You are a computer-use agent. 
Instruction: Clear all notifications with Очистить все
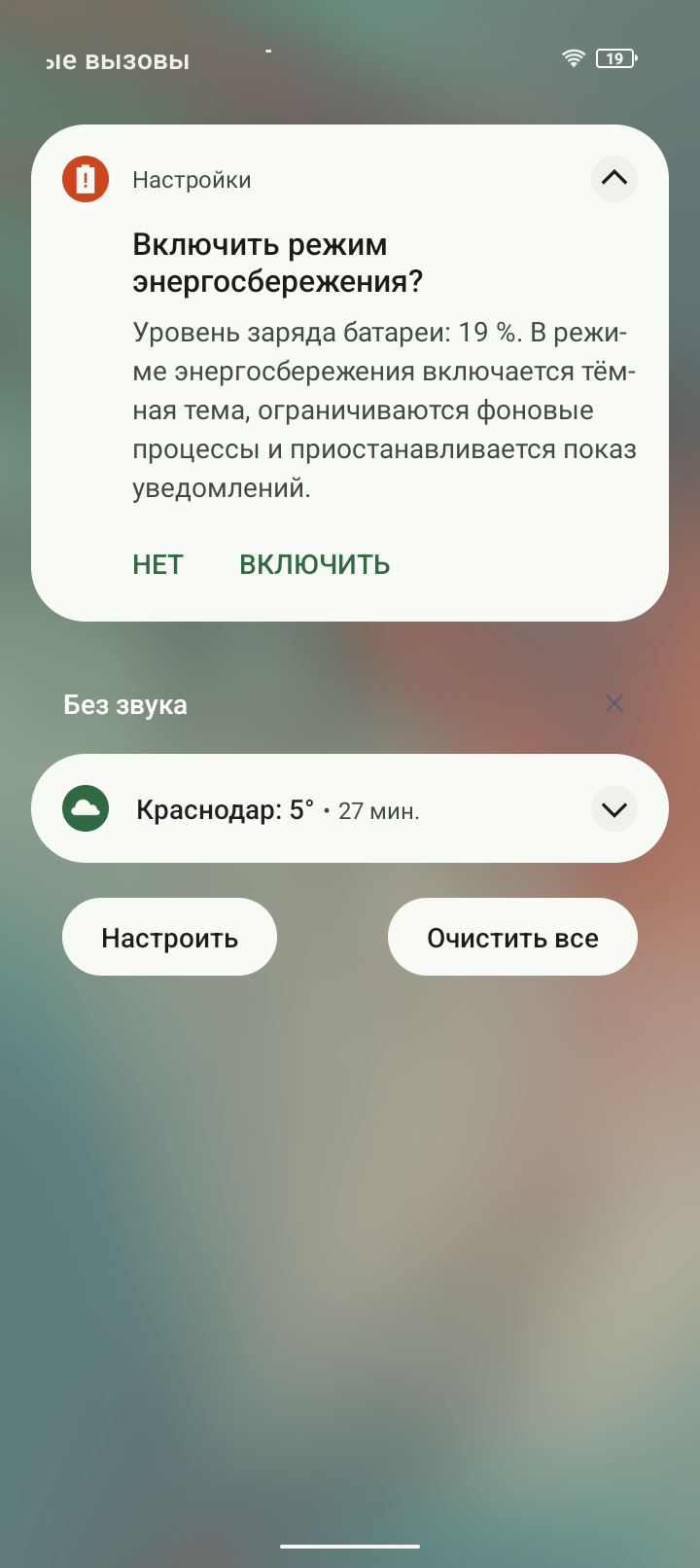pos(512,938)
